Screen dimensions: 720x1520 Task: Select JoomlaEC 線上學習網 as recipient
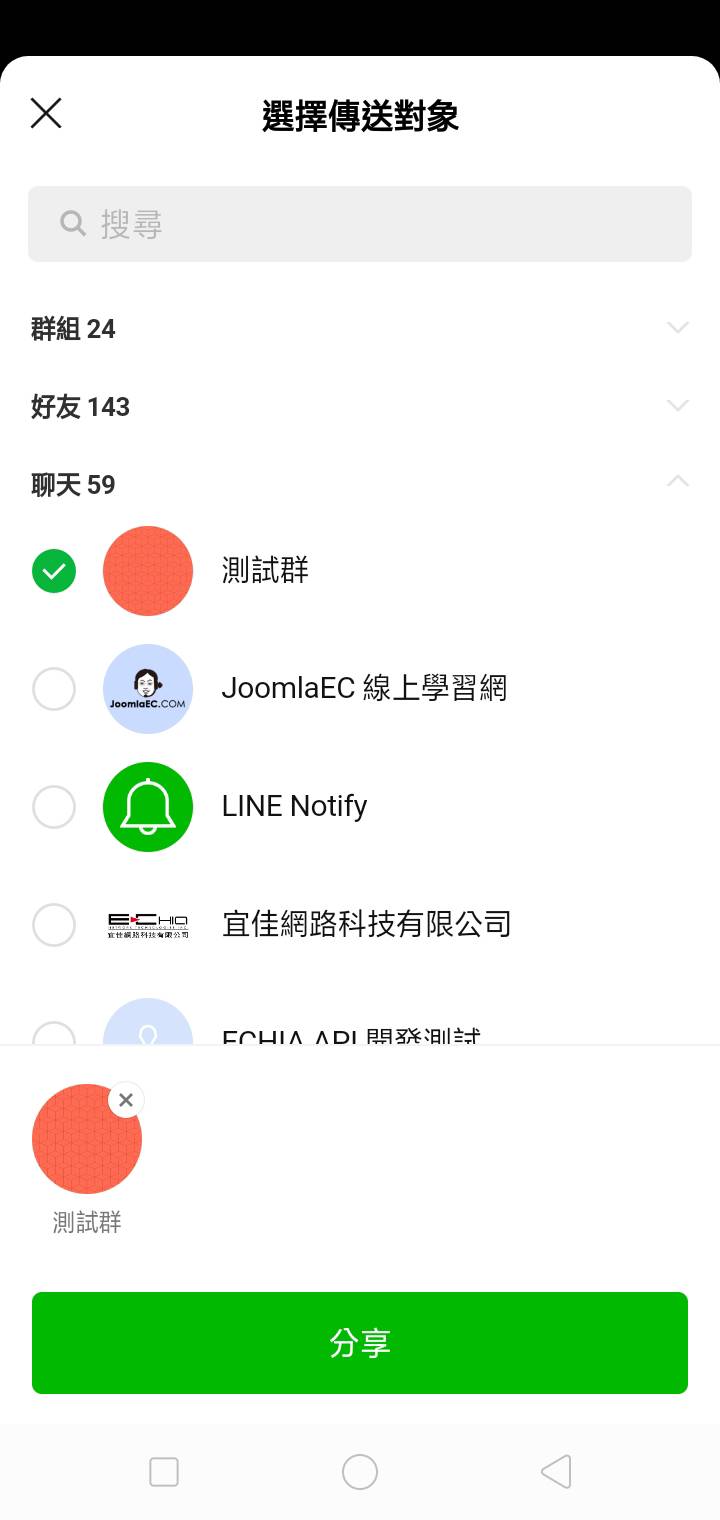point(53,689)
